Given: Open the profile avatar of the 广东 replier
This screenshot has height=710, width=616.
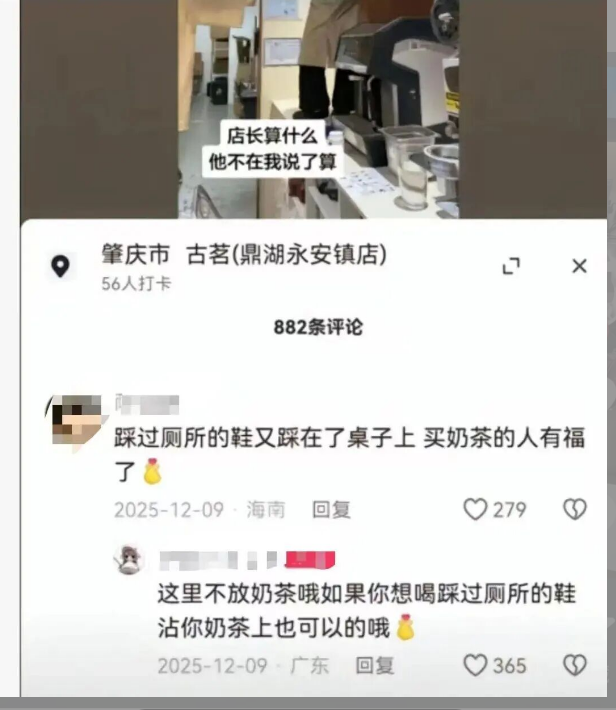Looking at the screenshot, I should point(130,560).
